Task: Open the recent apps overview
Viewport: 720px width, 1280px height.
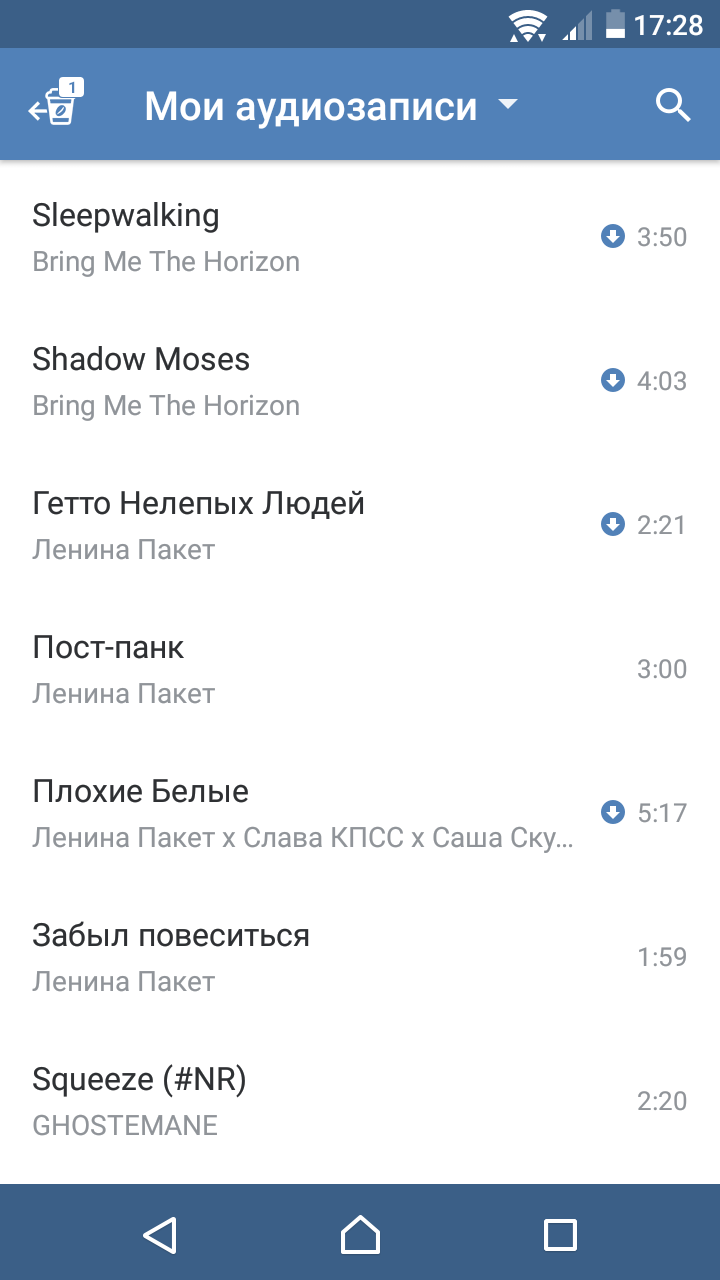Action: coord(560,1234)
